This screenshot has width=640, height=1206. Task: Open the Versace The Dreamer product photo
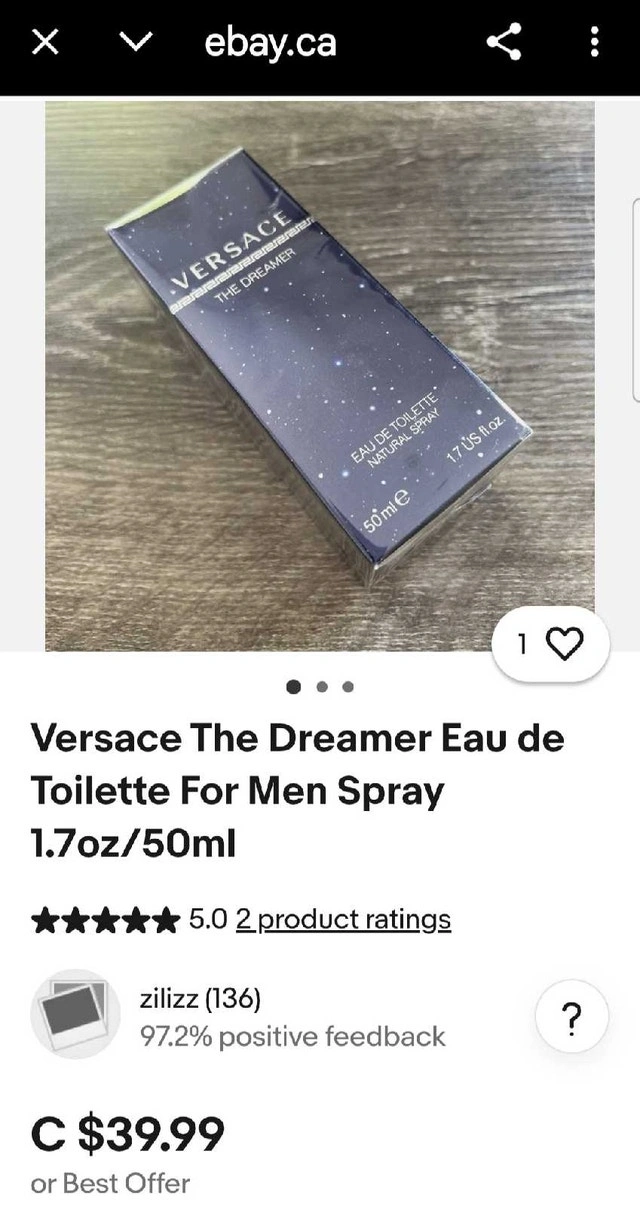coord(320,375)
